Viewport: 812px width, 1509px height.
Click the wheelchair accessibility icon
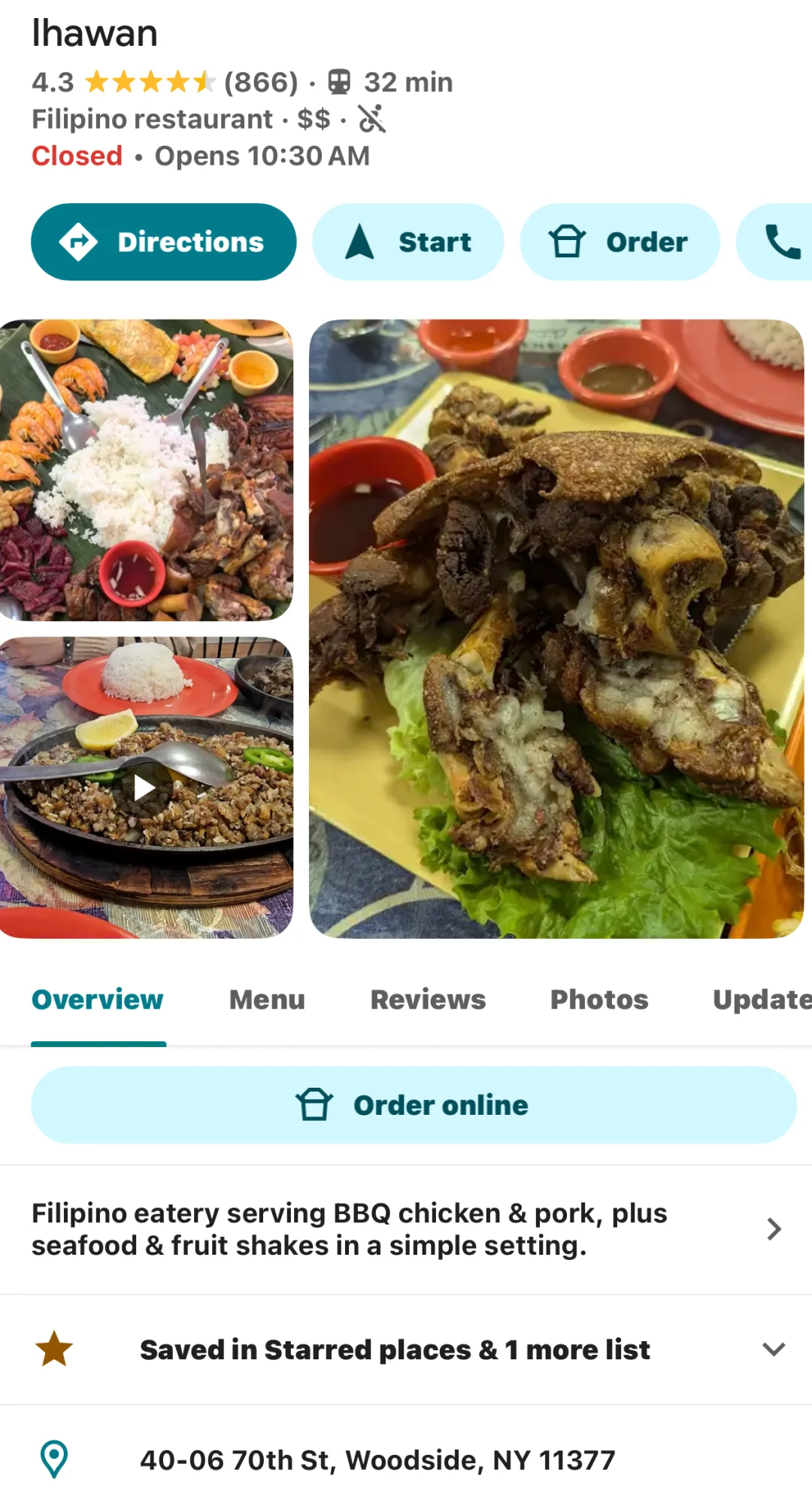(x=374, y=119)
